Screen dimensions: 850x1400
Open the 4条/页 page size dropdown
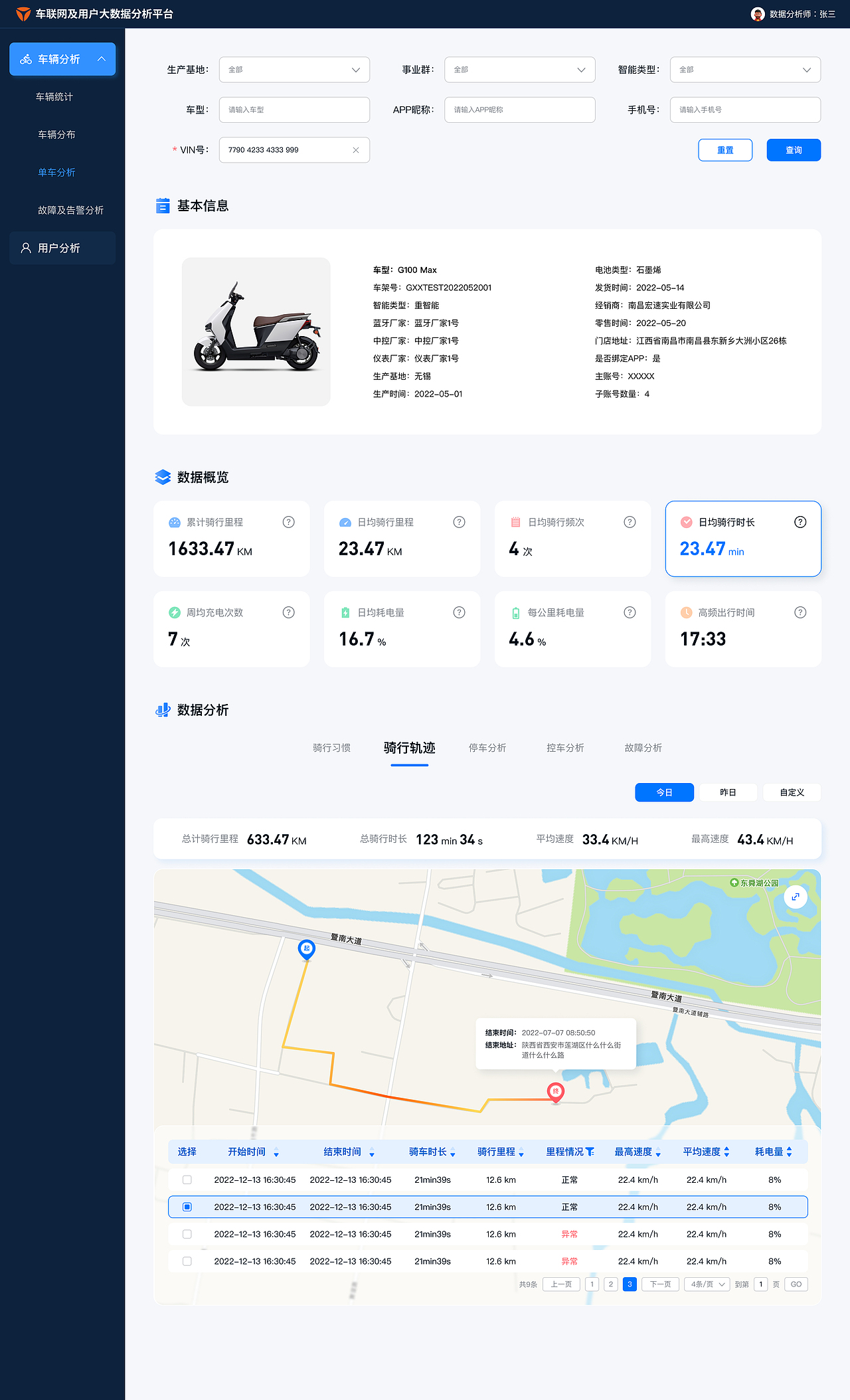(706, 1284)
